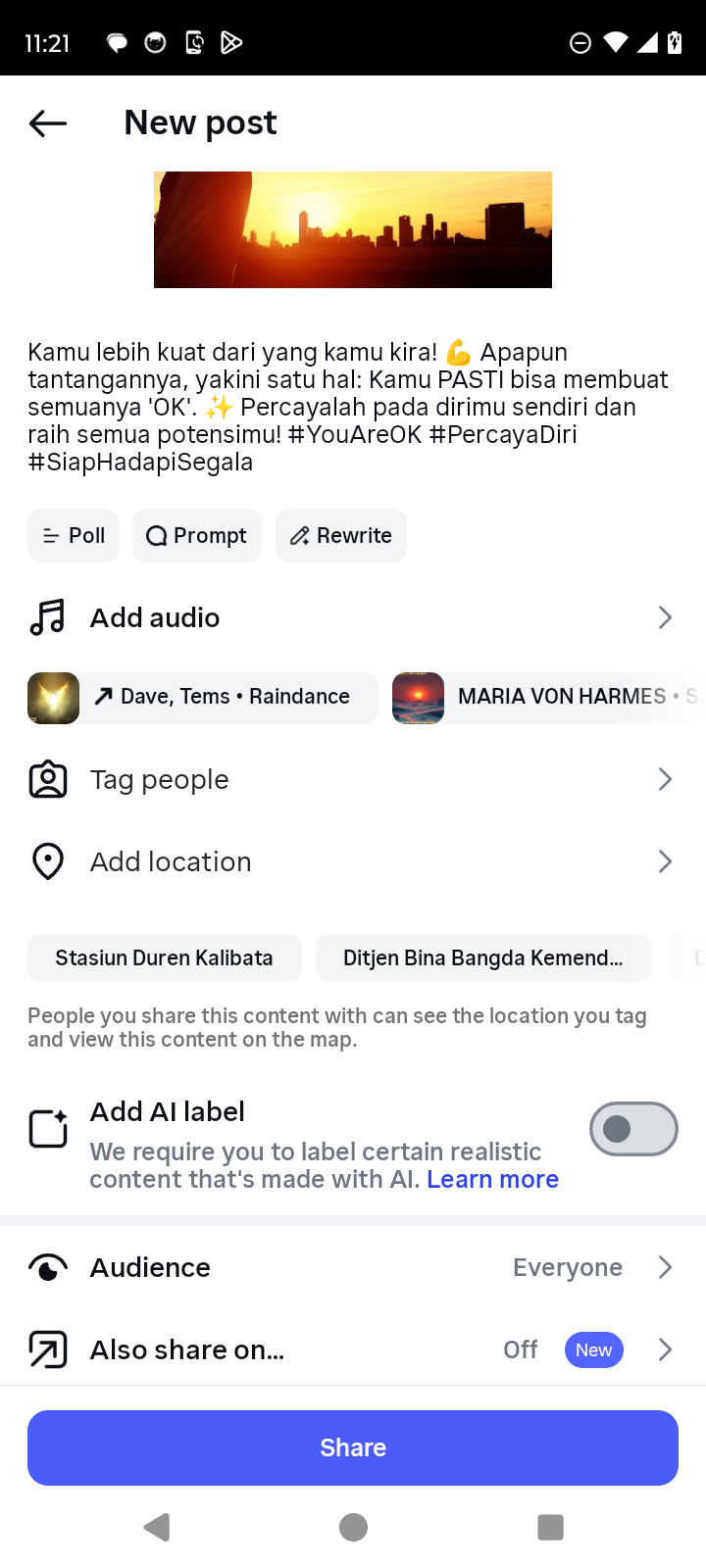Screen dimensions: 706x1568
Task: Enable the Add AI label switch
Action: click(632, 1129)
